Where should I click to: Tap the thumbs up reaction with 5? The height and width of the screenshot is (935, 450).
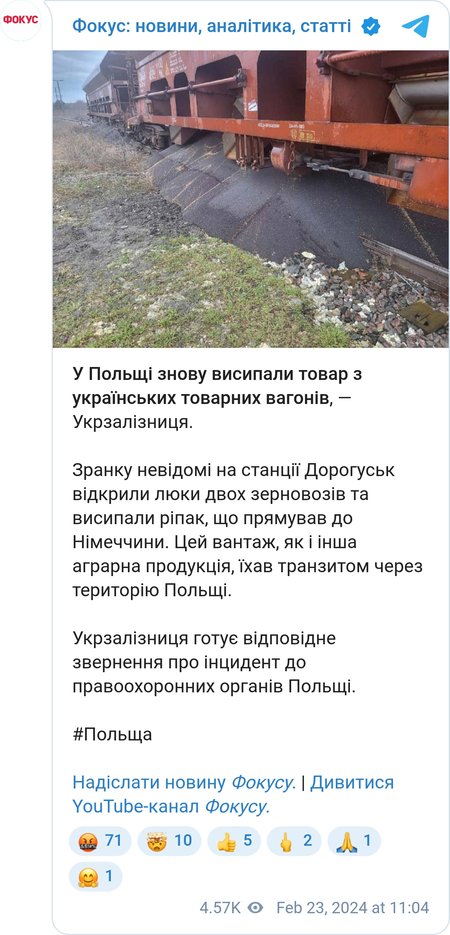(234, 841)
